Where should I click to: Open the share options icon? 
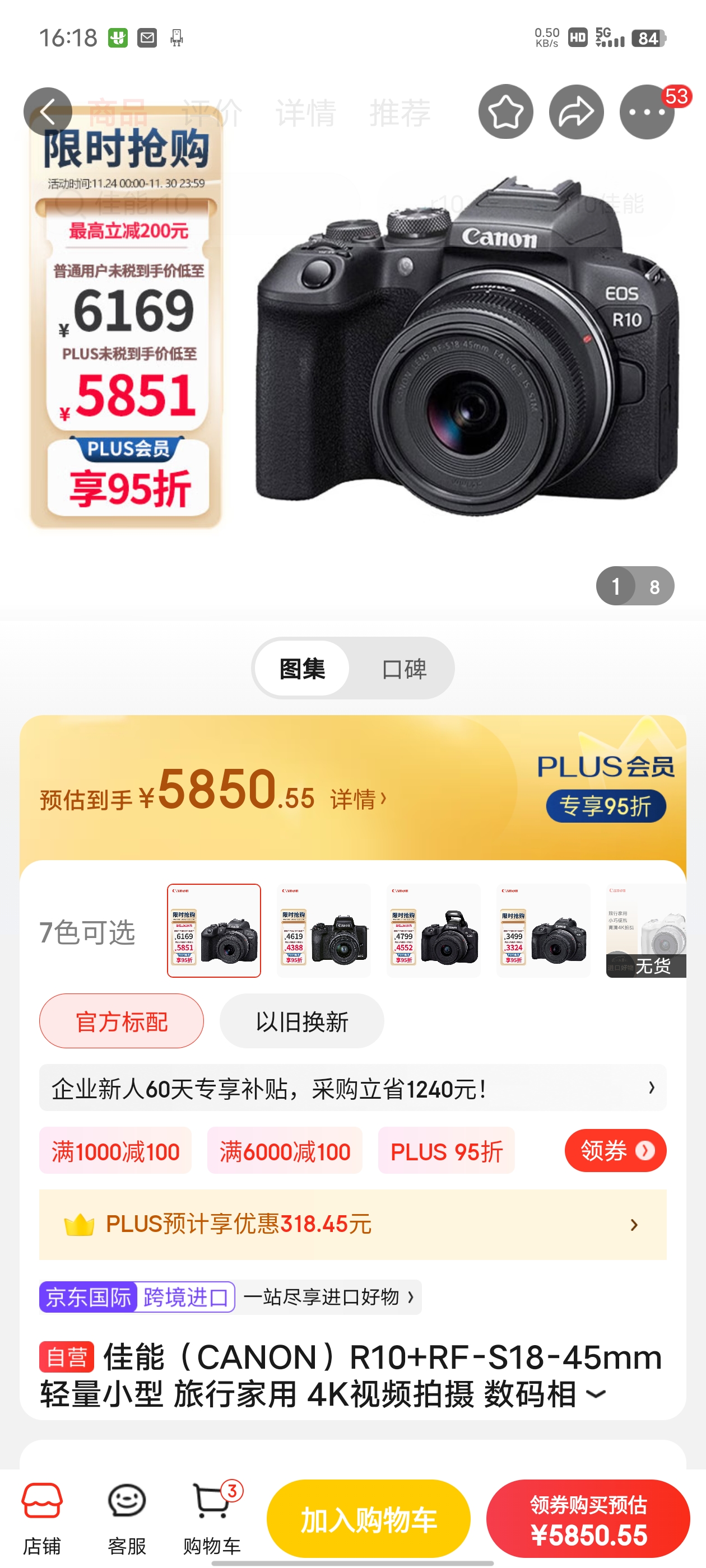pyautogui.click(x=576, y=111)
